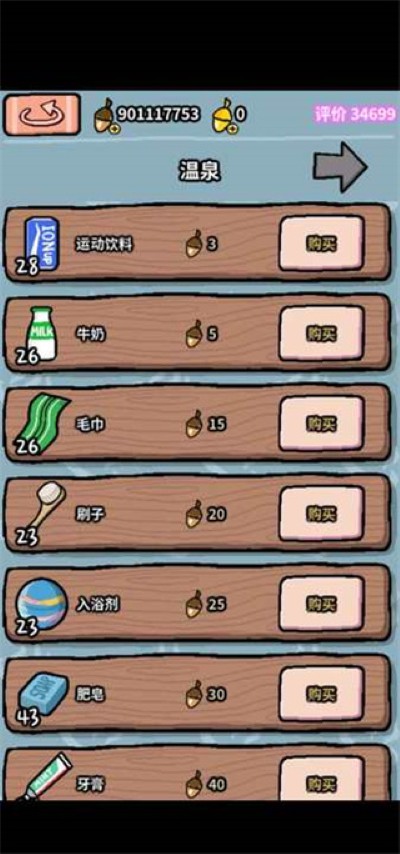Viewport: 400px width, 854px height.
Task: Buy the 牙膏 toothpaste
Action: pos(322,779)
